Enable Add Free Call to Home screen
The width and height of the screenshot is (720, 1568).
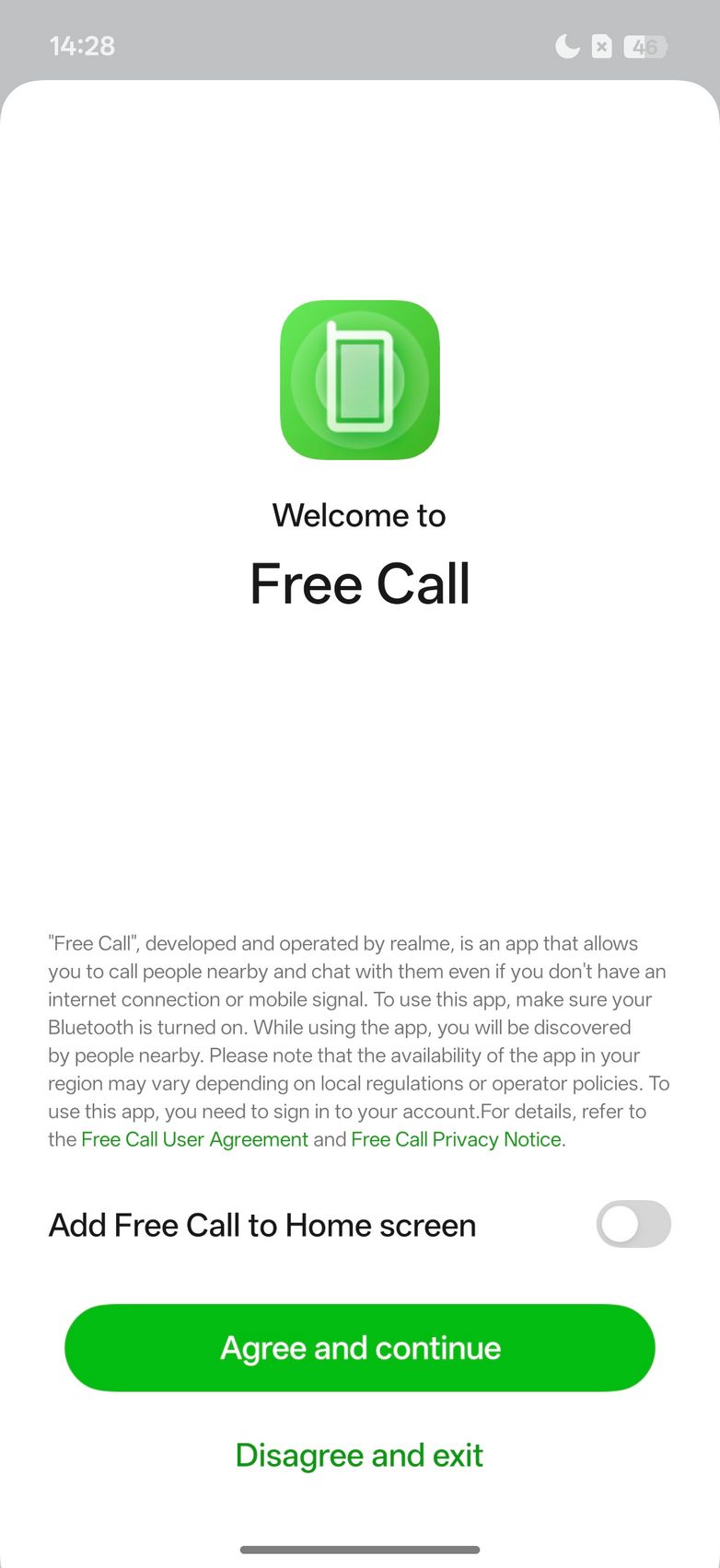click(x=633, y=1224)
